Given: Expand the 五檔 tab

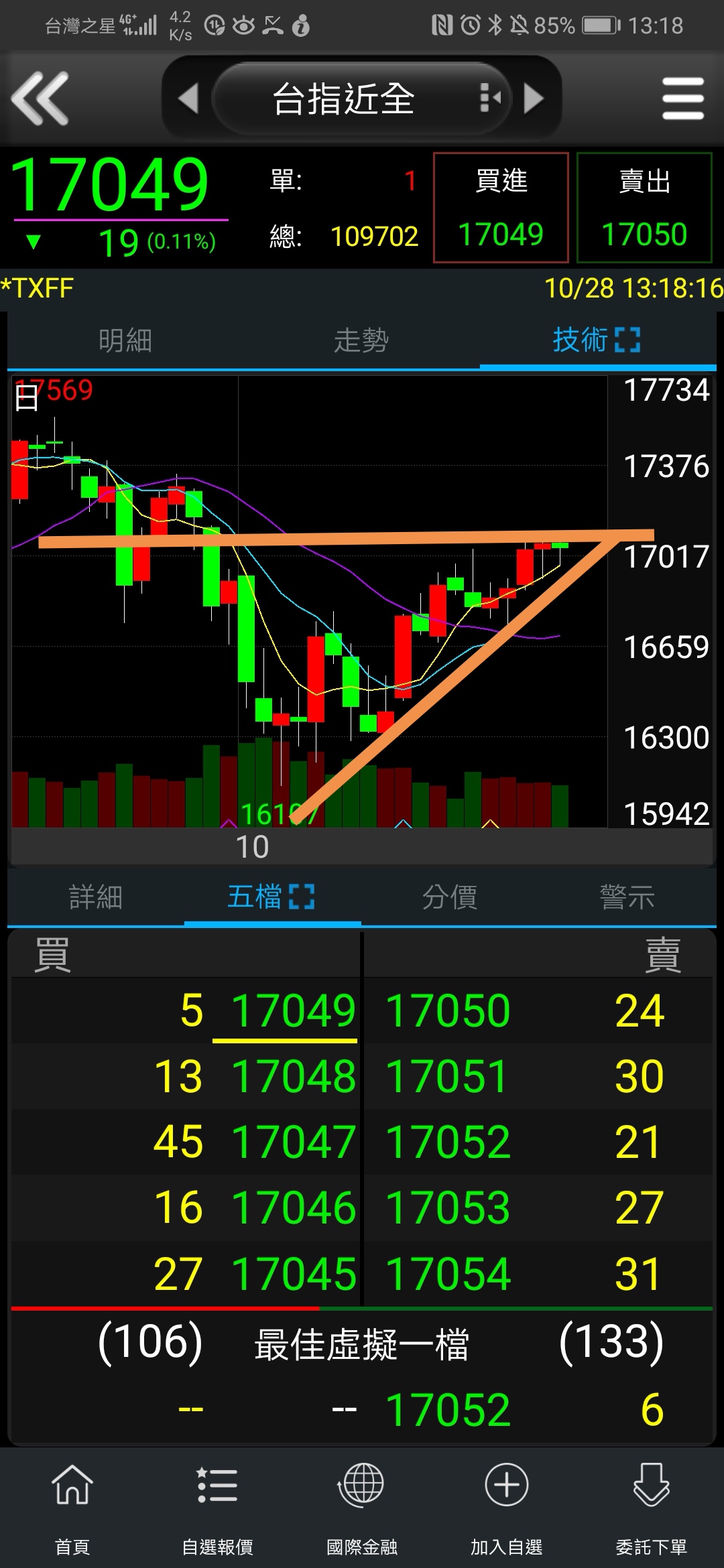Looking at the screenshot, I should click(x=271, y=897).
